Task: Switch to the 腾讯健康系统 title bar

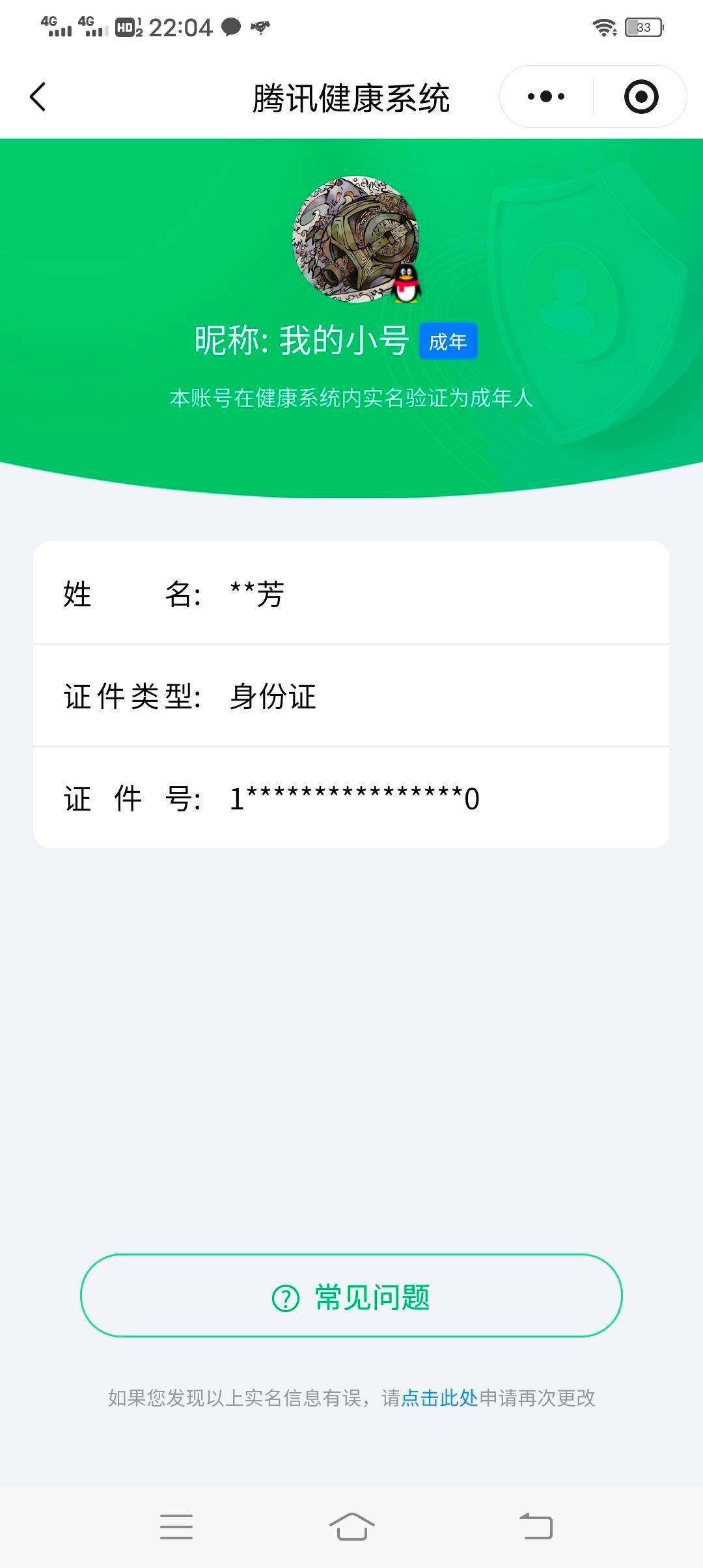Action: point(351,96)
